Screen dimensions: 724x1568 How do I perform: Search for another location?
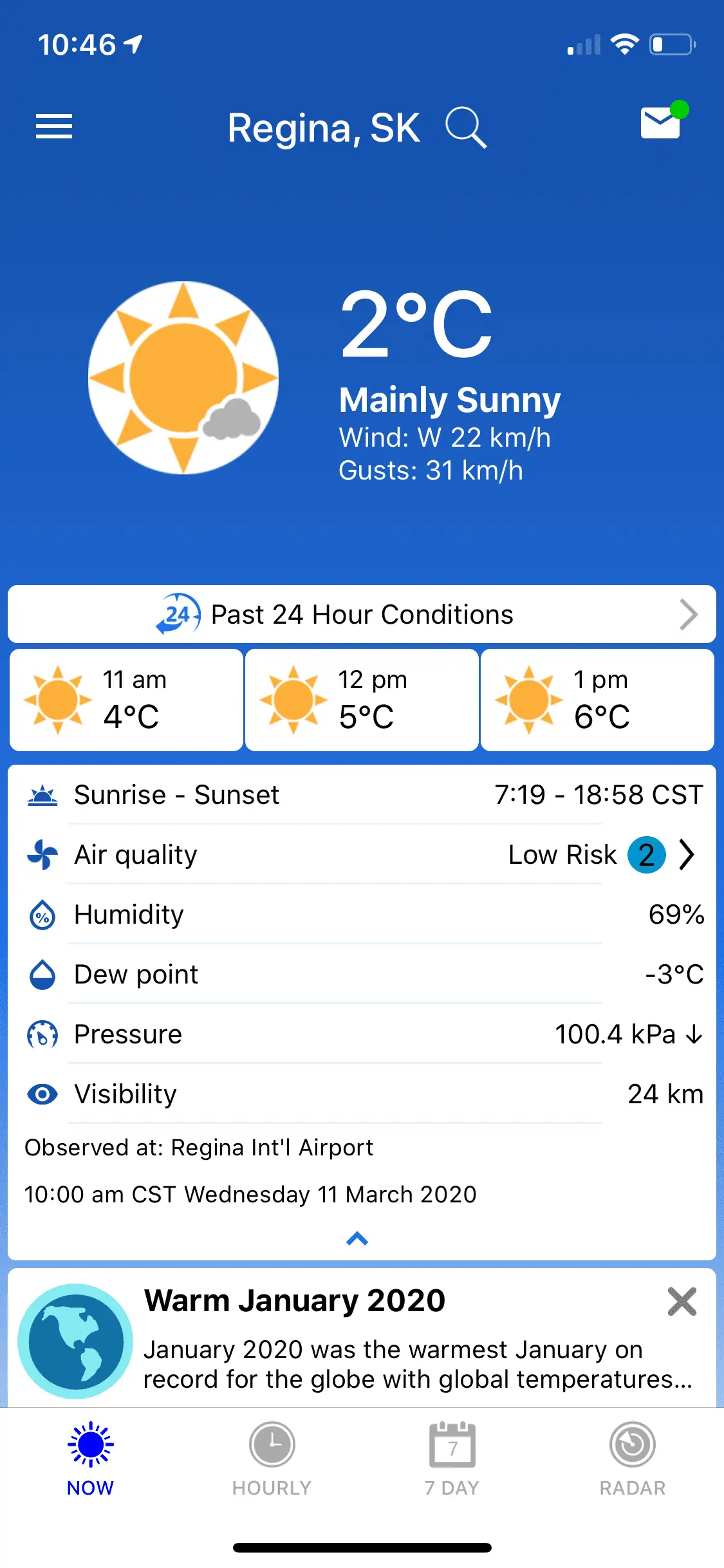pyautogui.click(x=465, y=127)
